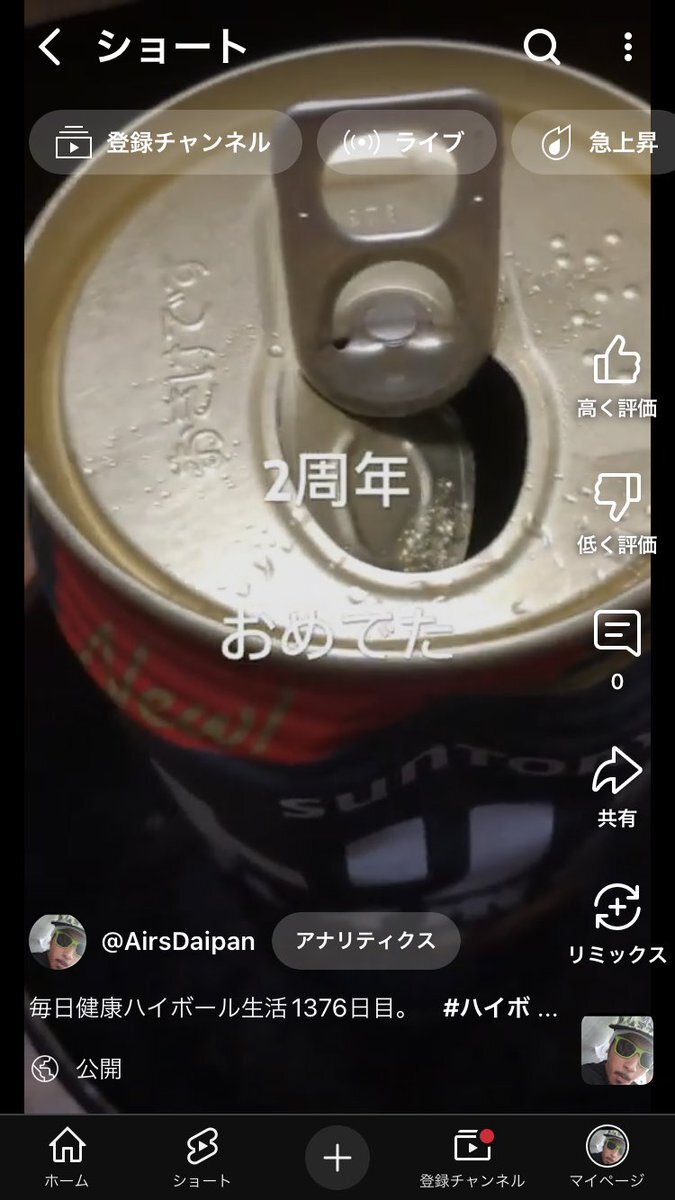This screenshot has height=1200, width=675.
Task: Open the three-dot overflow menu
Action: 627,47
